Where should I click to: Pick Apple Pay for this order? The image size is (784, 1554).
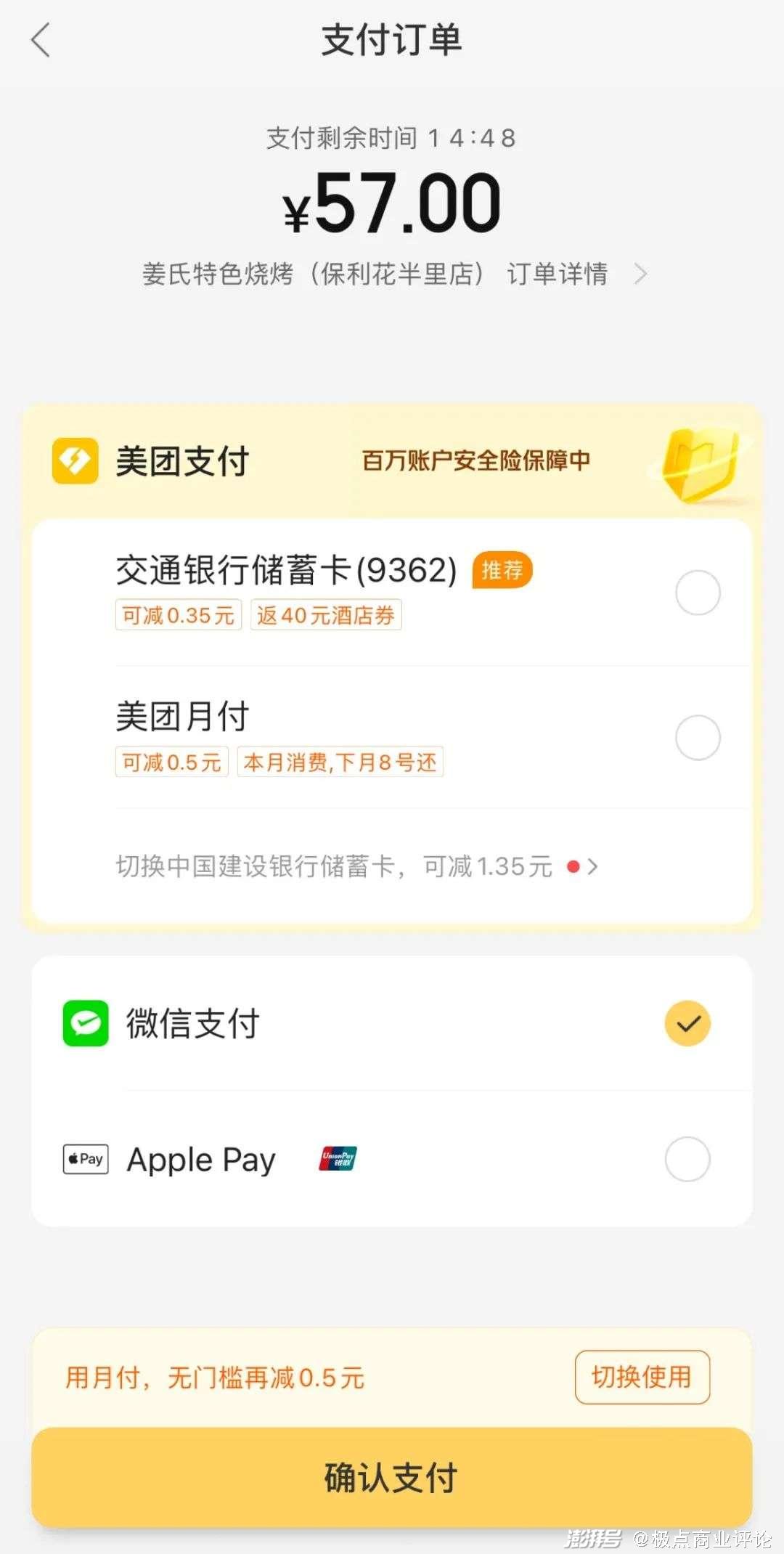(x=687, y=1159)
